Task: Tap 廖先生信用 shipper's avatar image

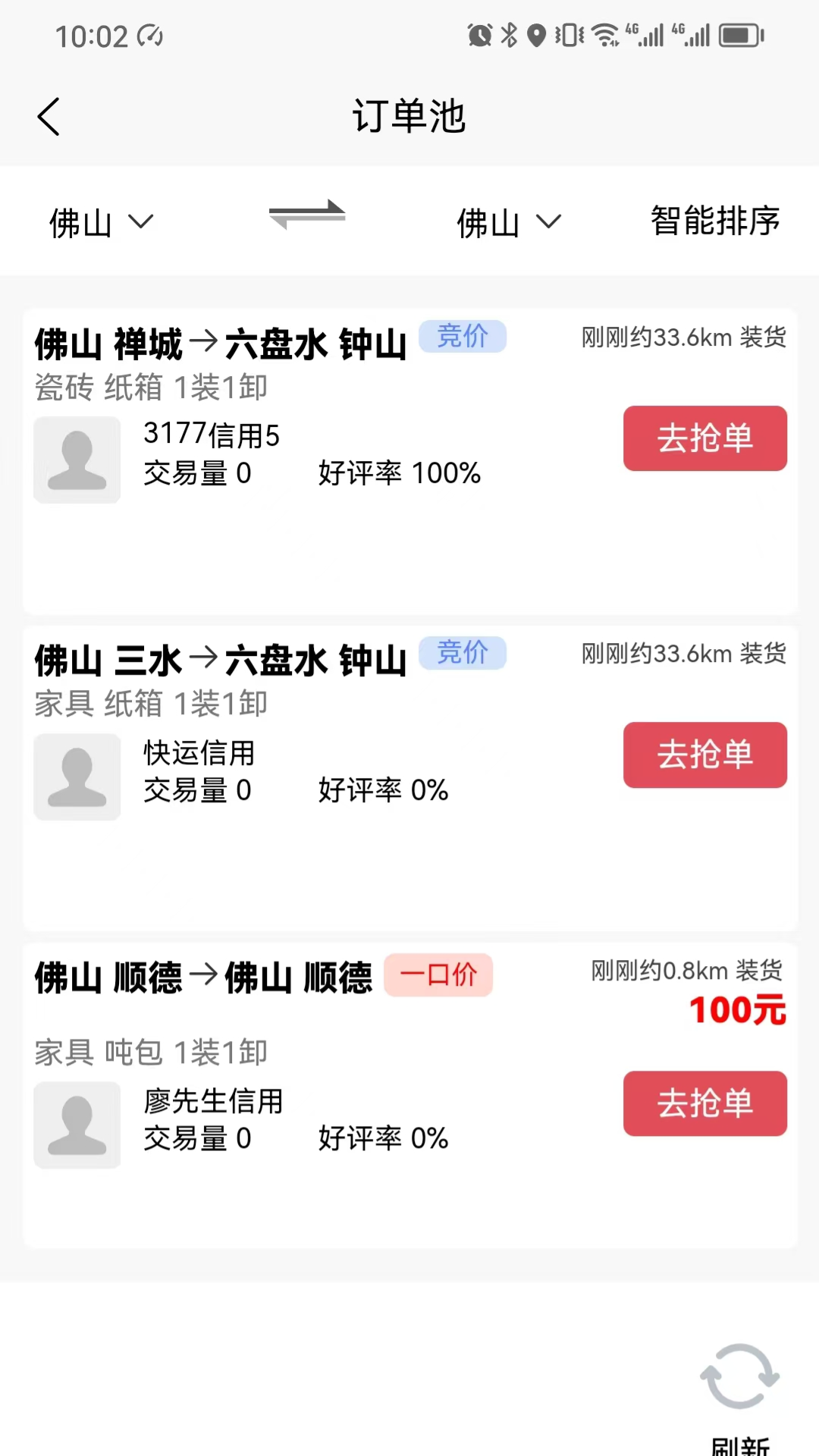Action: (77, 1125)
